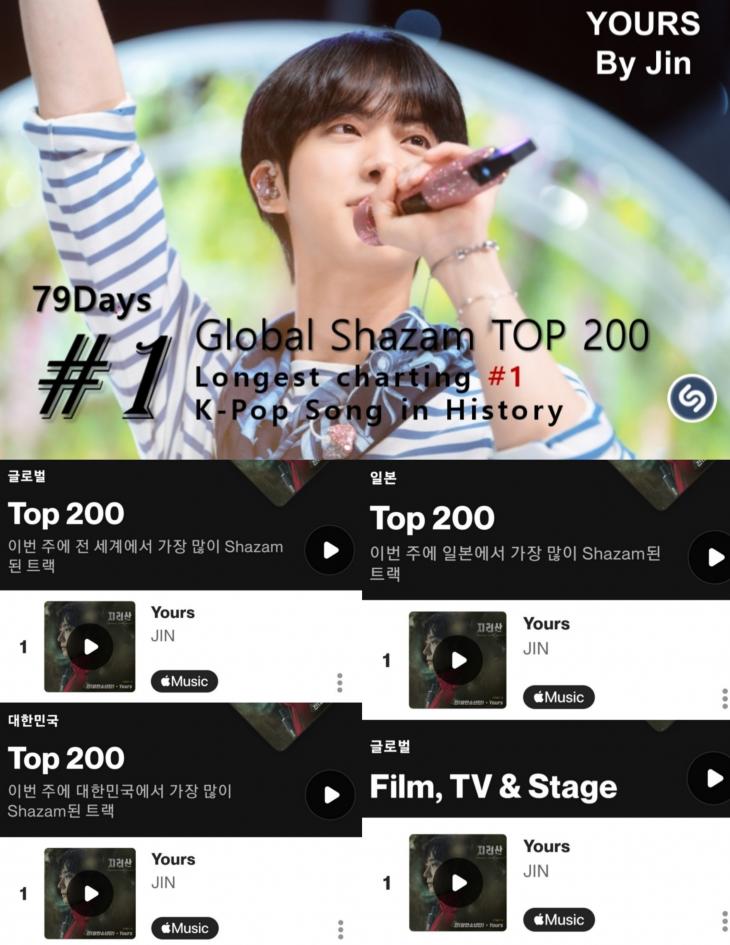Tap the play icon on Japan Top 200
Viewport: 730px width, 945px height.
(712, 558)
